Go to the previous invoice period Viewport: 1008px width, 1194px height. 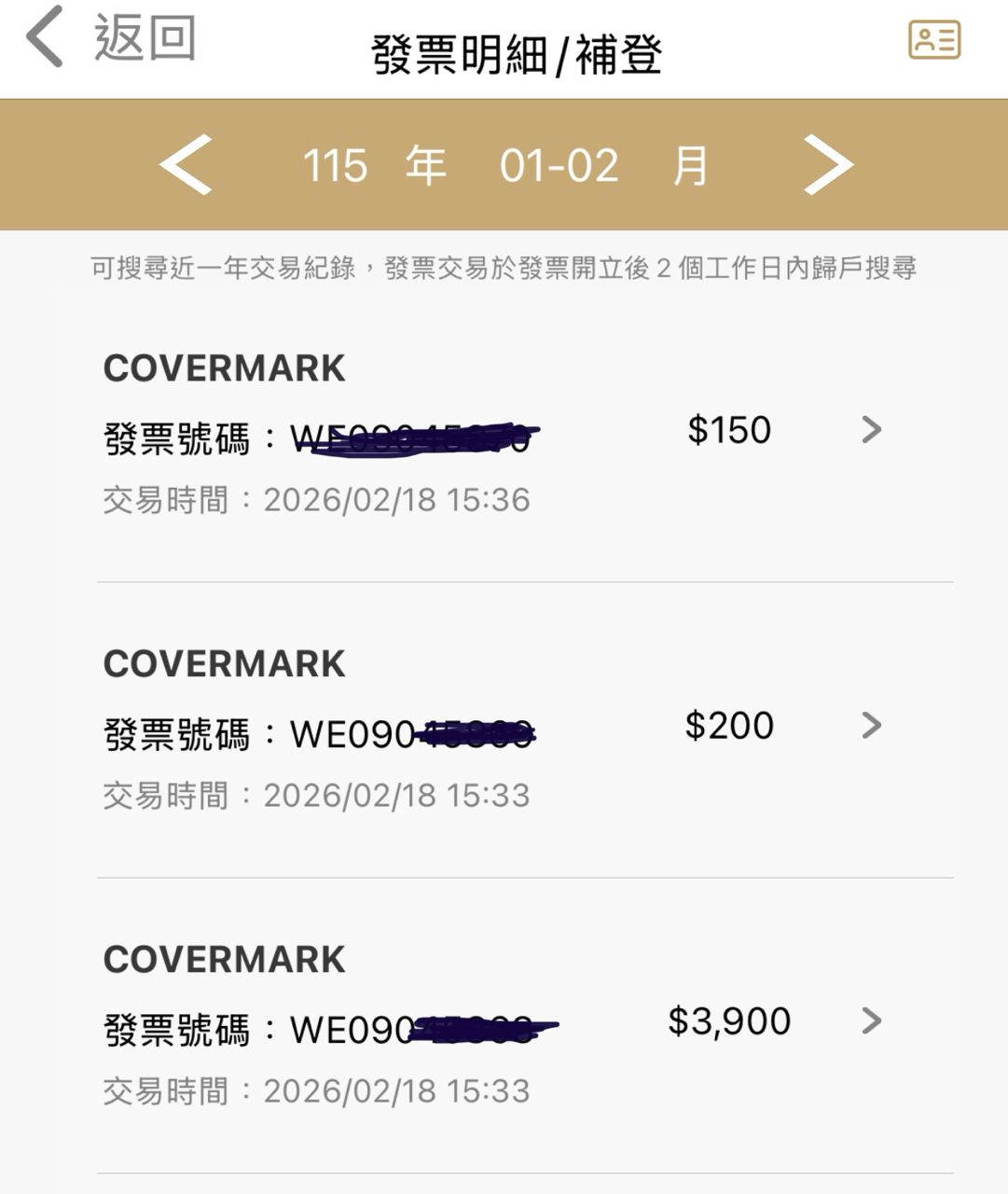[x=186, y=165]
